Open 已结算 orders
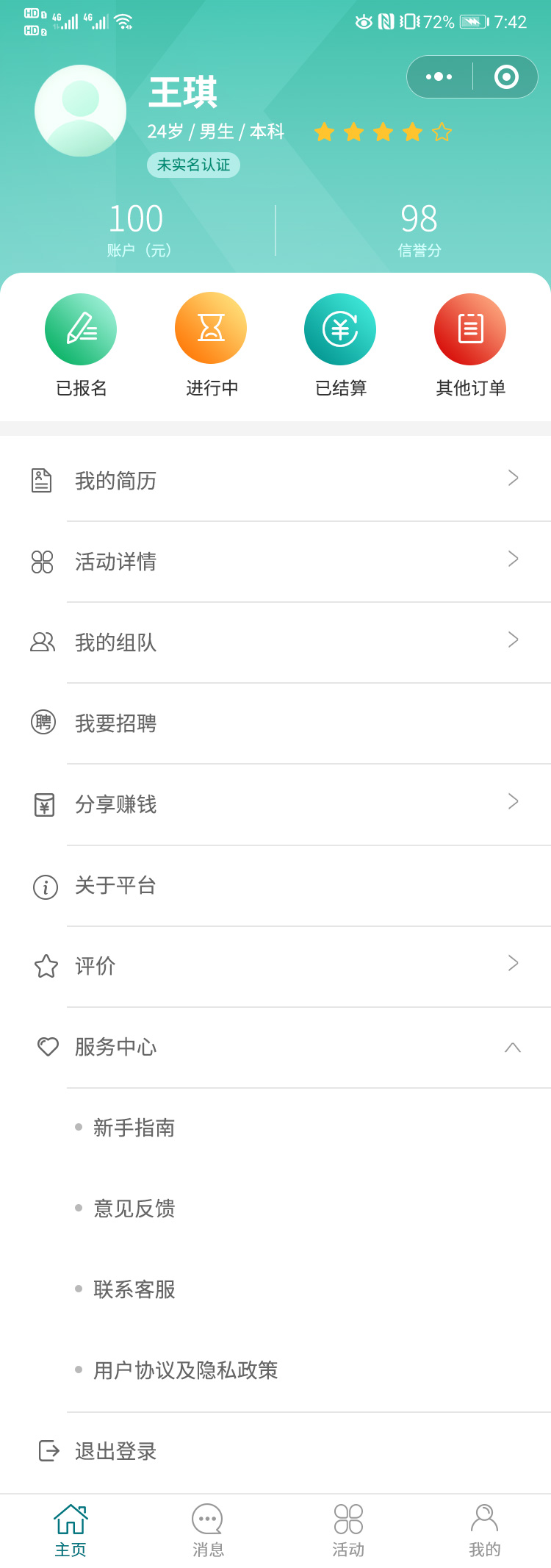The height and width of the screenshot is (1568, 551). (340, 346)
